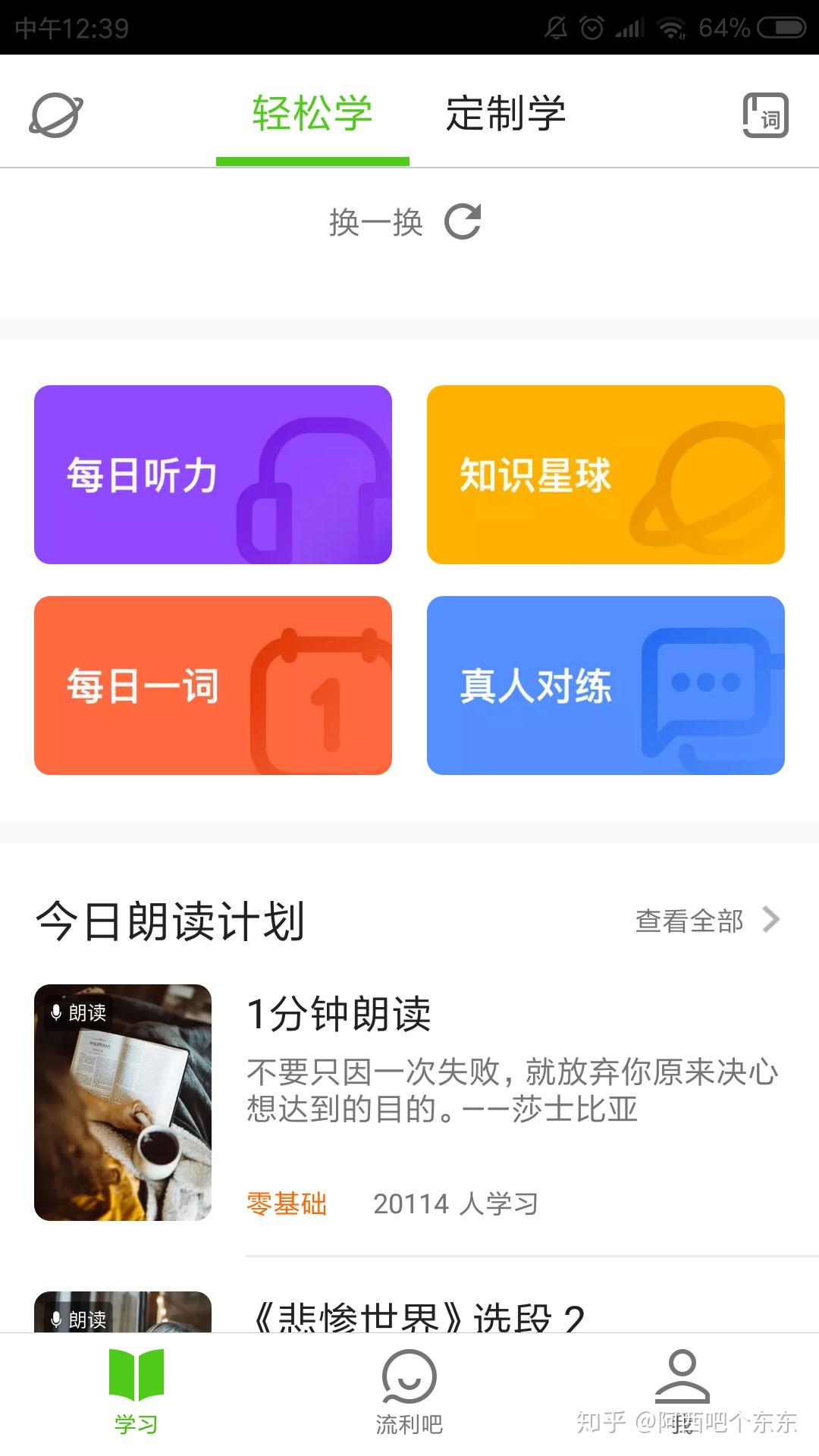Switch to the 定制学 tab
The image size is (819, 1456).
click(506, 114)
